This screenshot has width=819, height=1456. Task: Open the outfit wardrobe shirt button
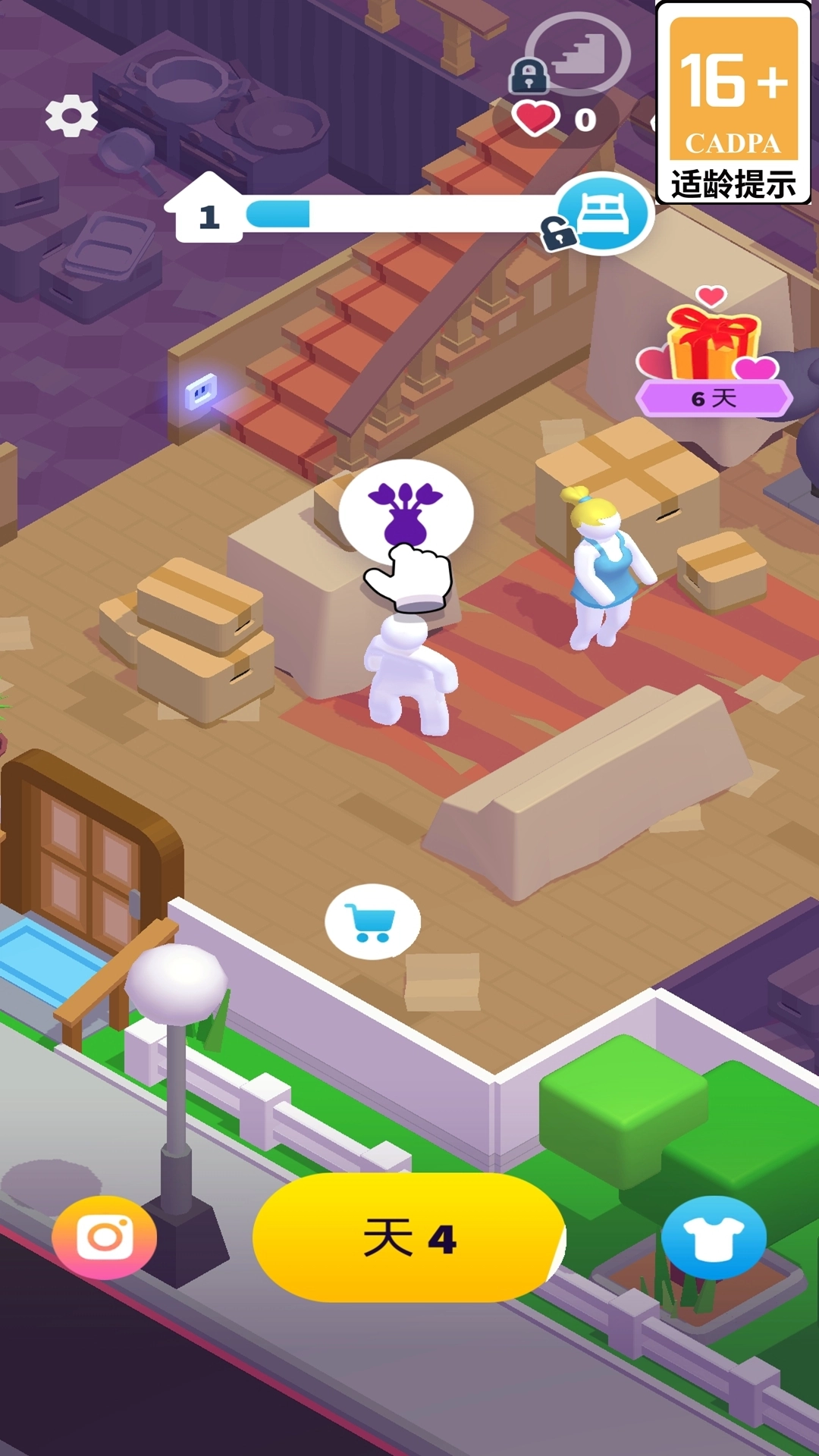click(714, 1238)
